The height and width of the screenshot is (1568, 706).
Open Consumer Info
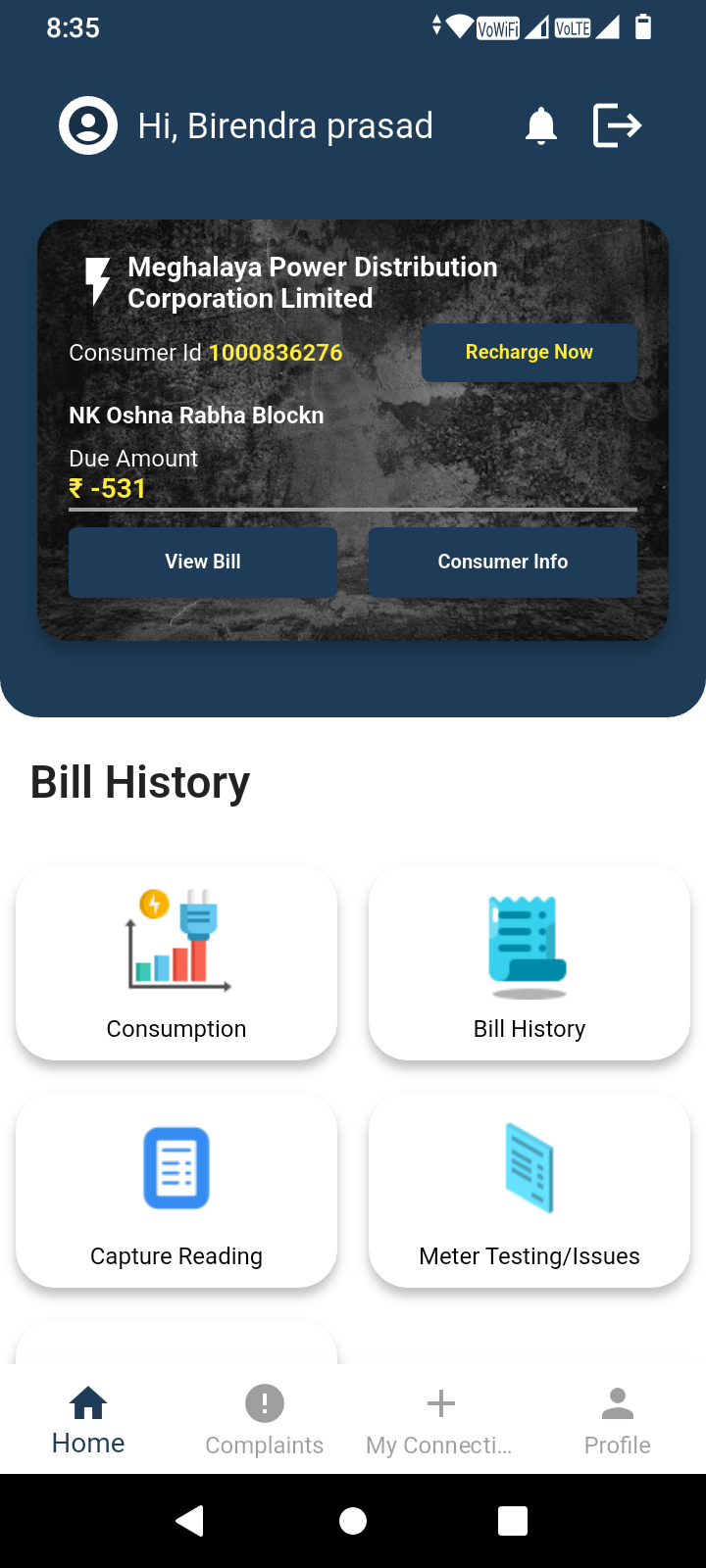[x=502, y=562]
